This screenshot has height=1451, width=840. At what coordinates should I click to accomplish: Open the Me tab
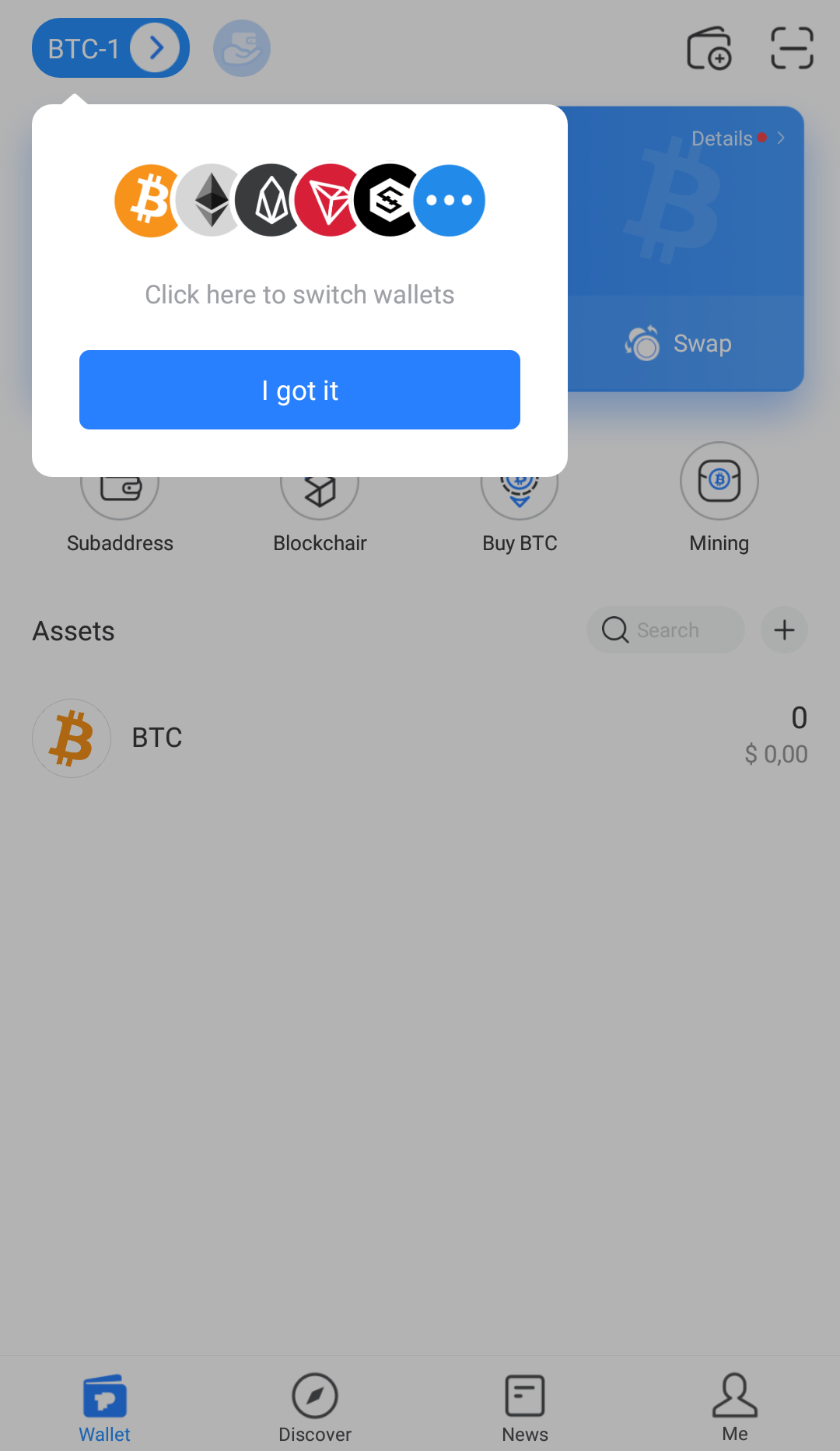click(734, 1407)
